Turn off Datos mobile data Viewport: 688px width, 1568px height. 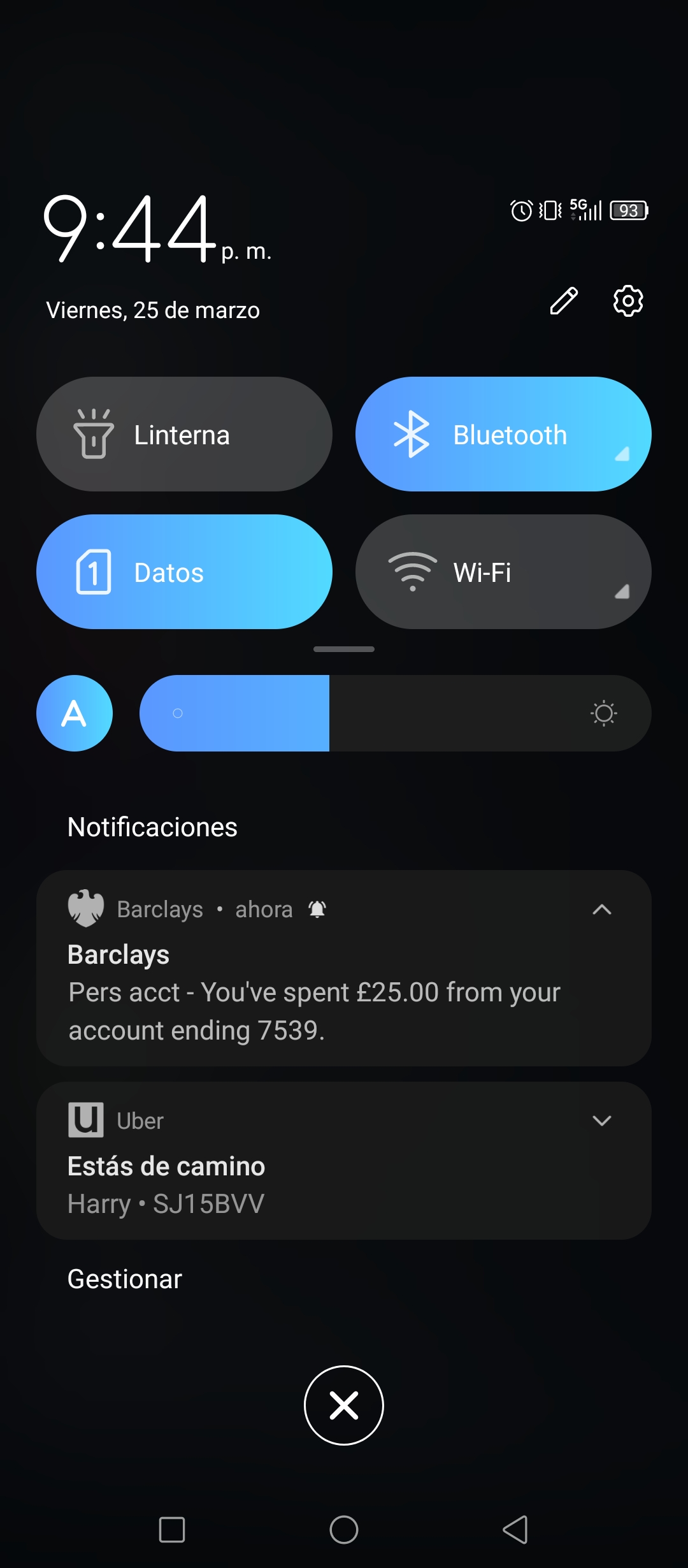(184, 572)
